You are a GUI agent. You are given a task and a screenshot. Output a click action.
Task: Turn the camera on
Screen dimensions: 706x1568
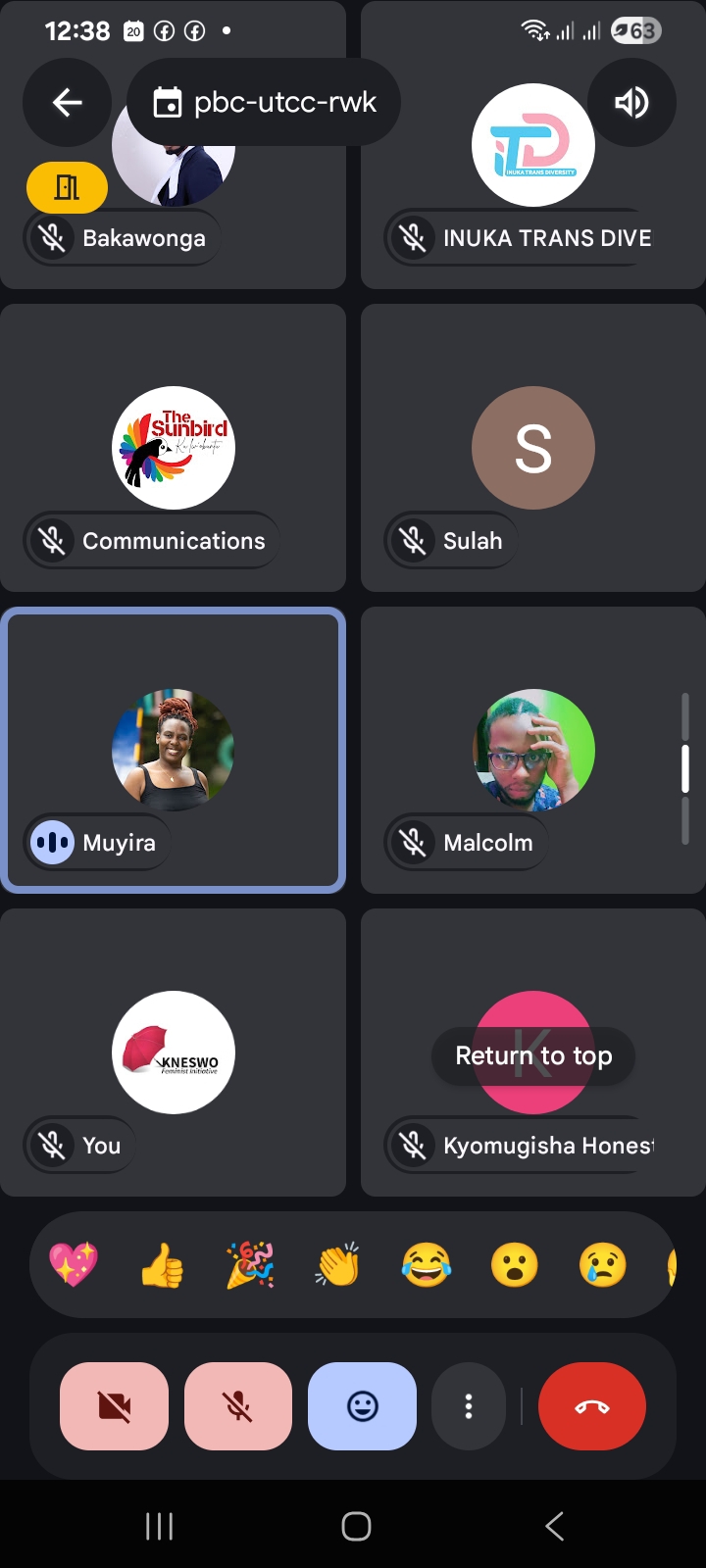pos(114,1406)
